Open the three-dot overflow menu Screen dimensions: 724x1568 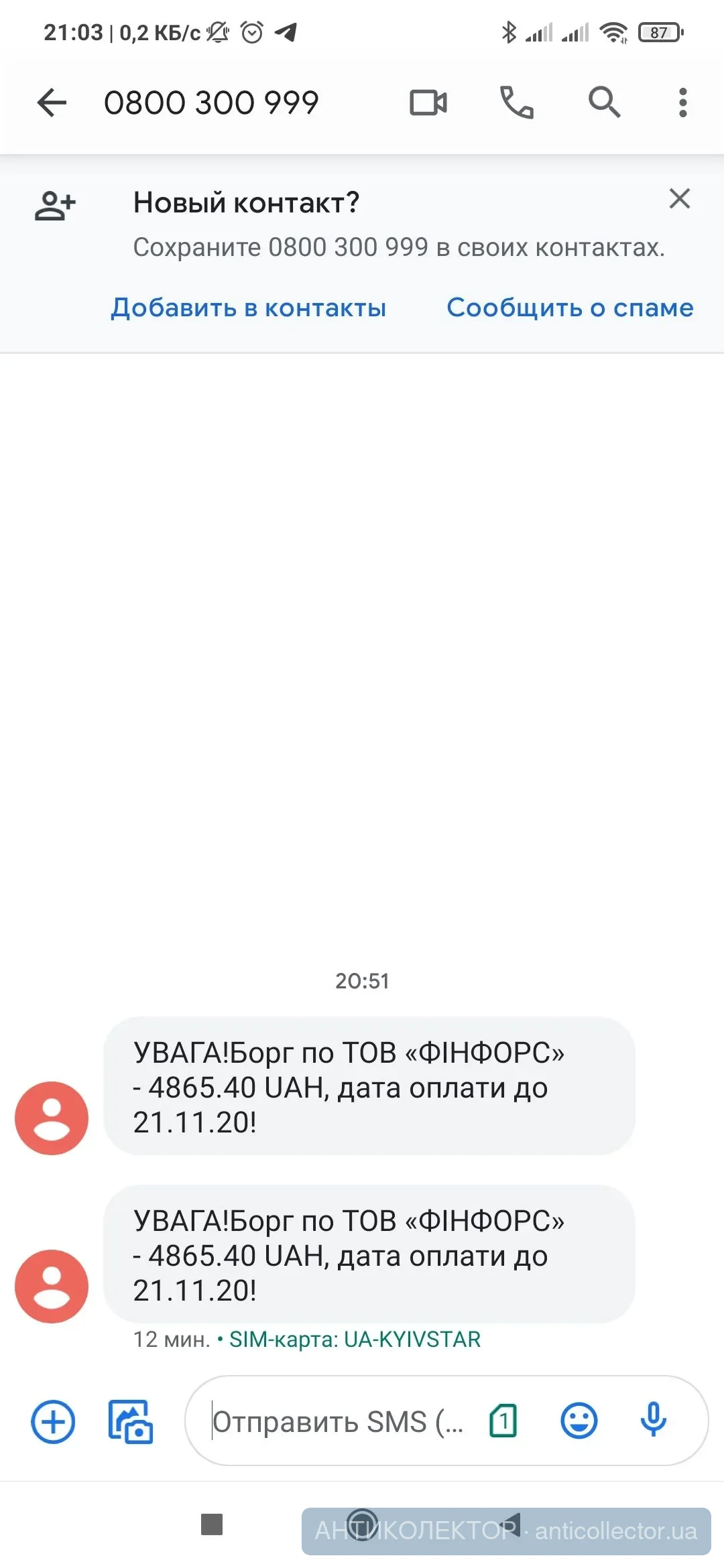tap(682, 103)
